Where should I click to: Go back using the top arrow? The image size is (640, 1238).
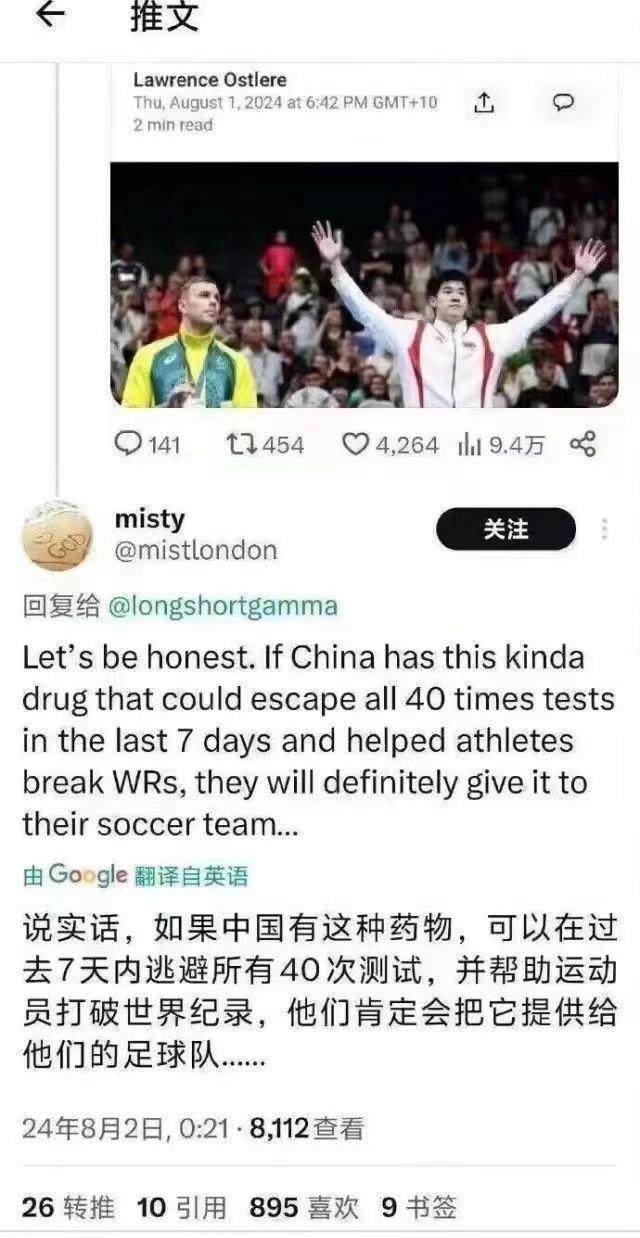(50, 17)
